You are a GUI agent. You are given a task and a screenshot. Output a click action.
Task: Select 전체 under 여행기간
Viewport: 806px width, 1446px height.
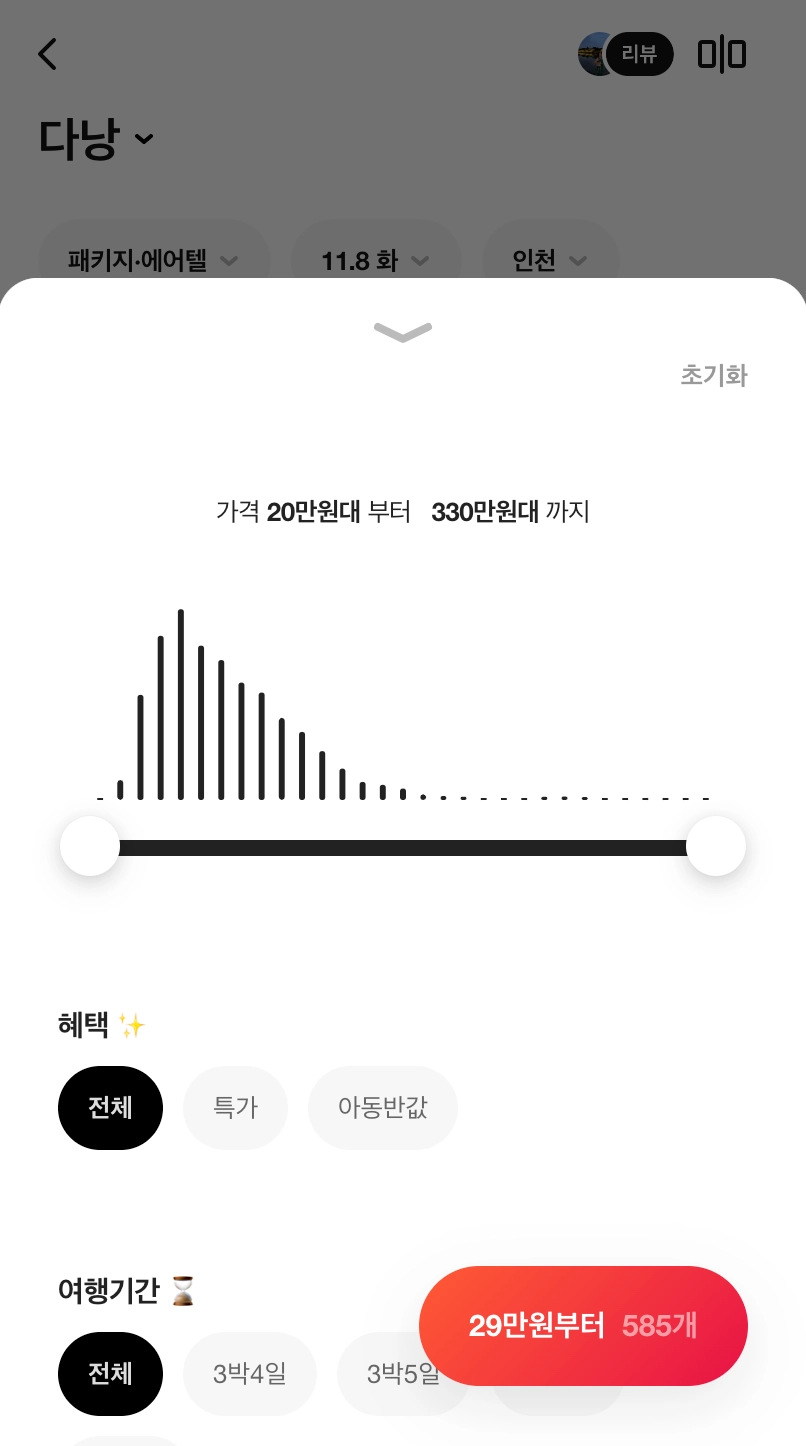(x=110, y=1373)
